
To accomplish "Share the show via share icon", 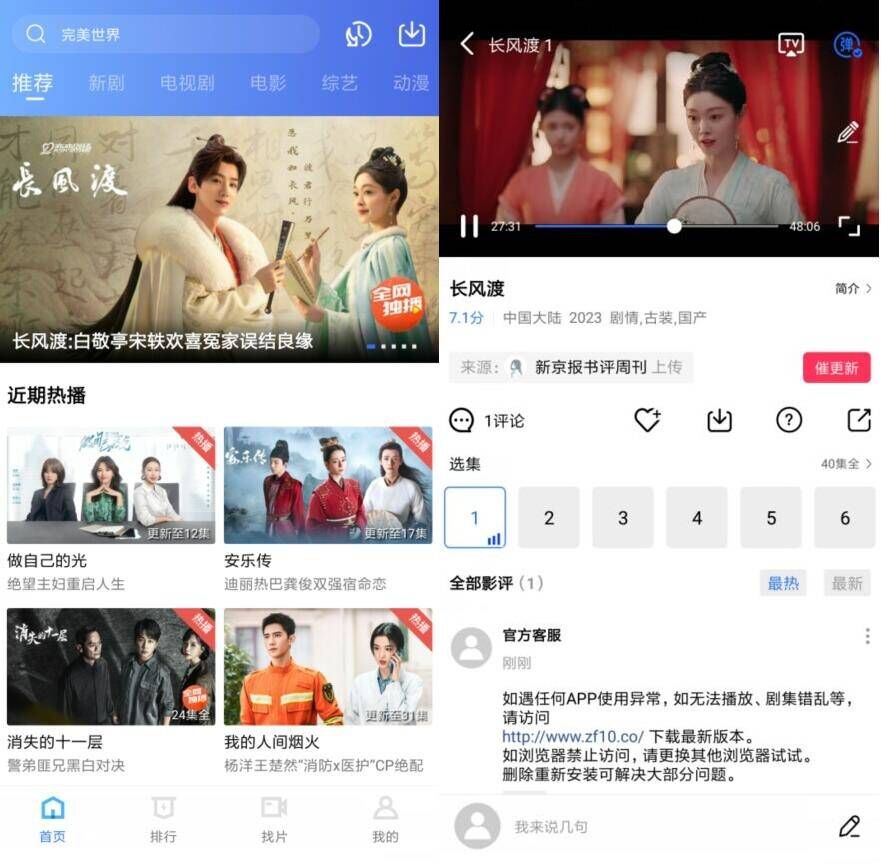I will click(x=859, y=420).
